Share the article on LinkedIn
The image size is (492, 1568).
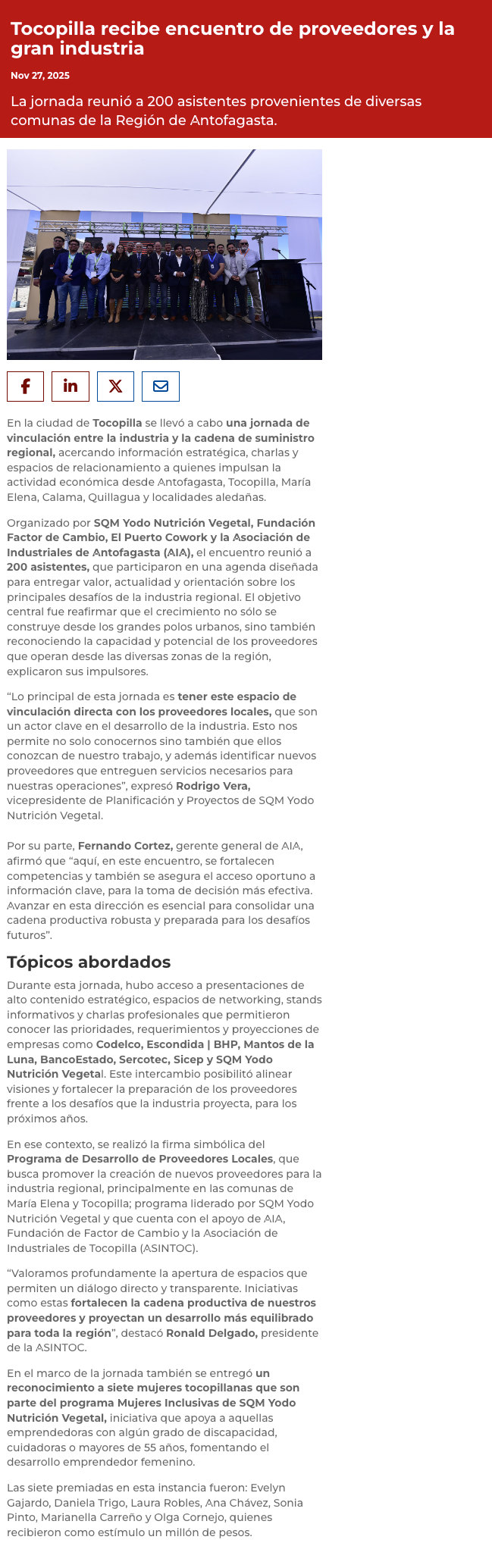point(71,387)
